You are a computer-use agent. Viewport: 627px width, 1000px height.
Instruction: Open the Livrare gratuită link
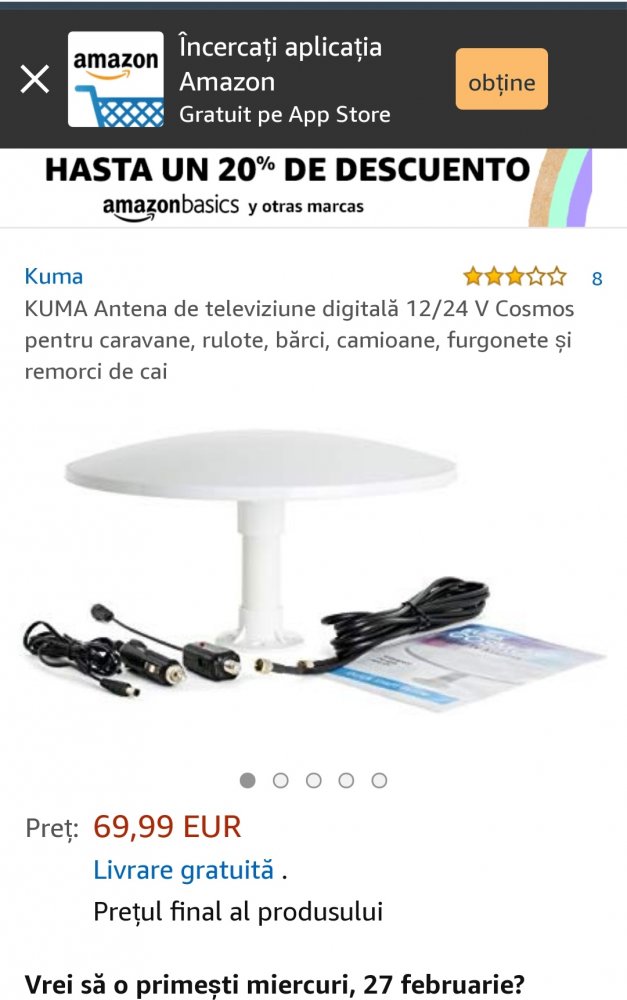point(183,870)
